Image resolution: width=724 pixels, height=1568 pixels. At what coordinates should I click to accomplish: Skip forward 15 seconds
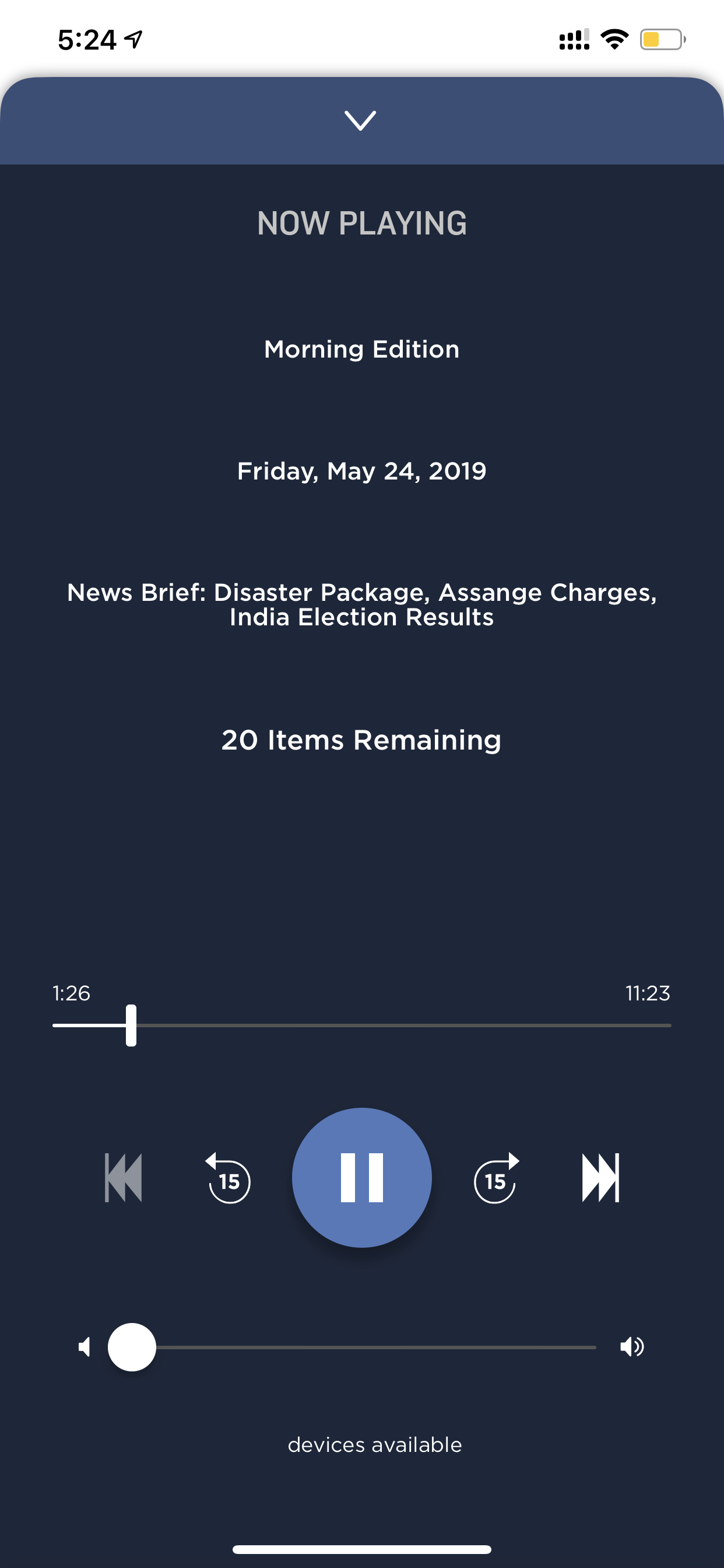(x=496, y=1178)
